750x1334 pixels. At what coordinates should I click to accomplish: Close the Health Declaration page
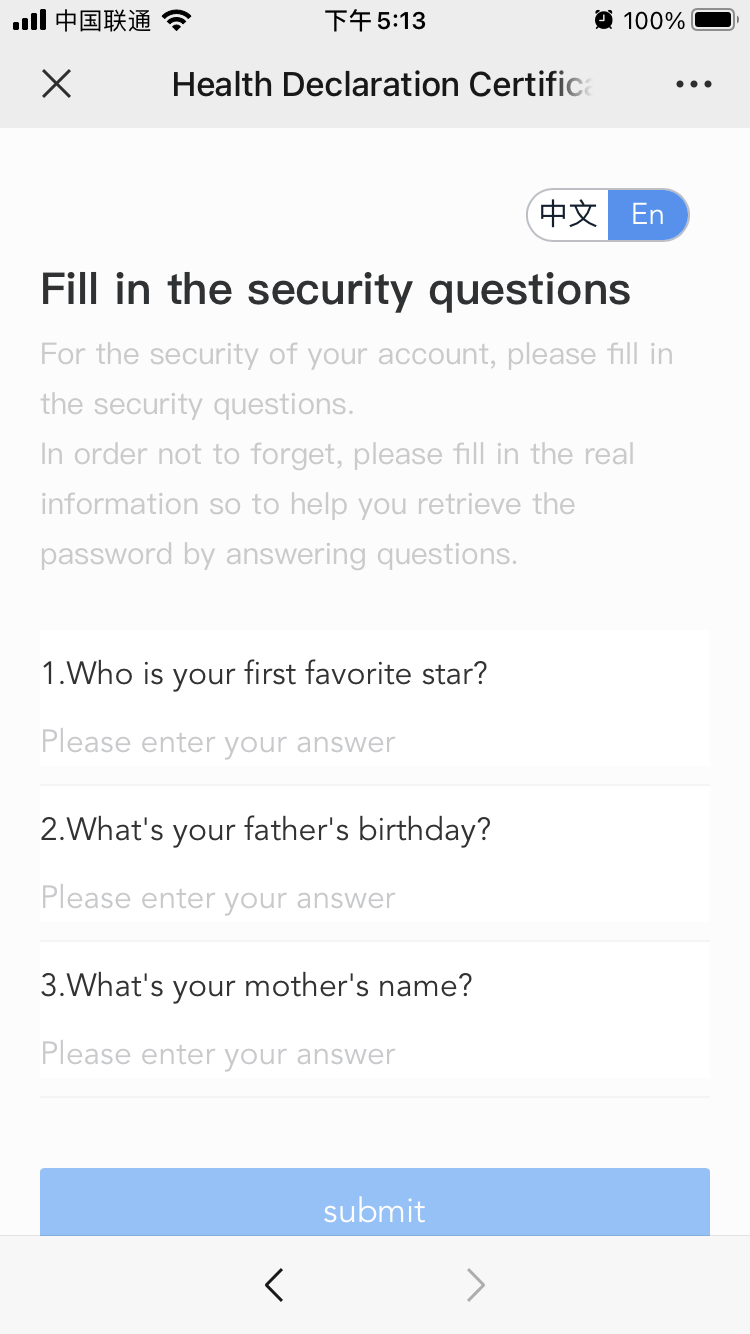57,85
